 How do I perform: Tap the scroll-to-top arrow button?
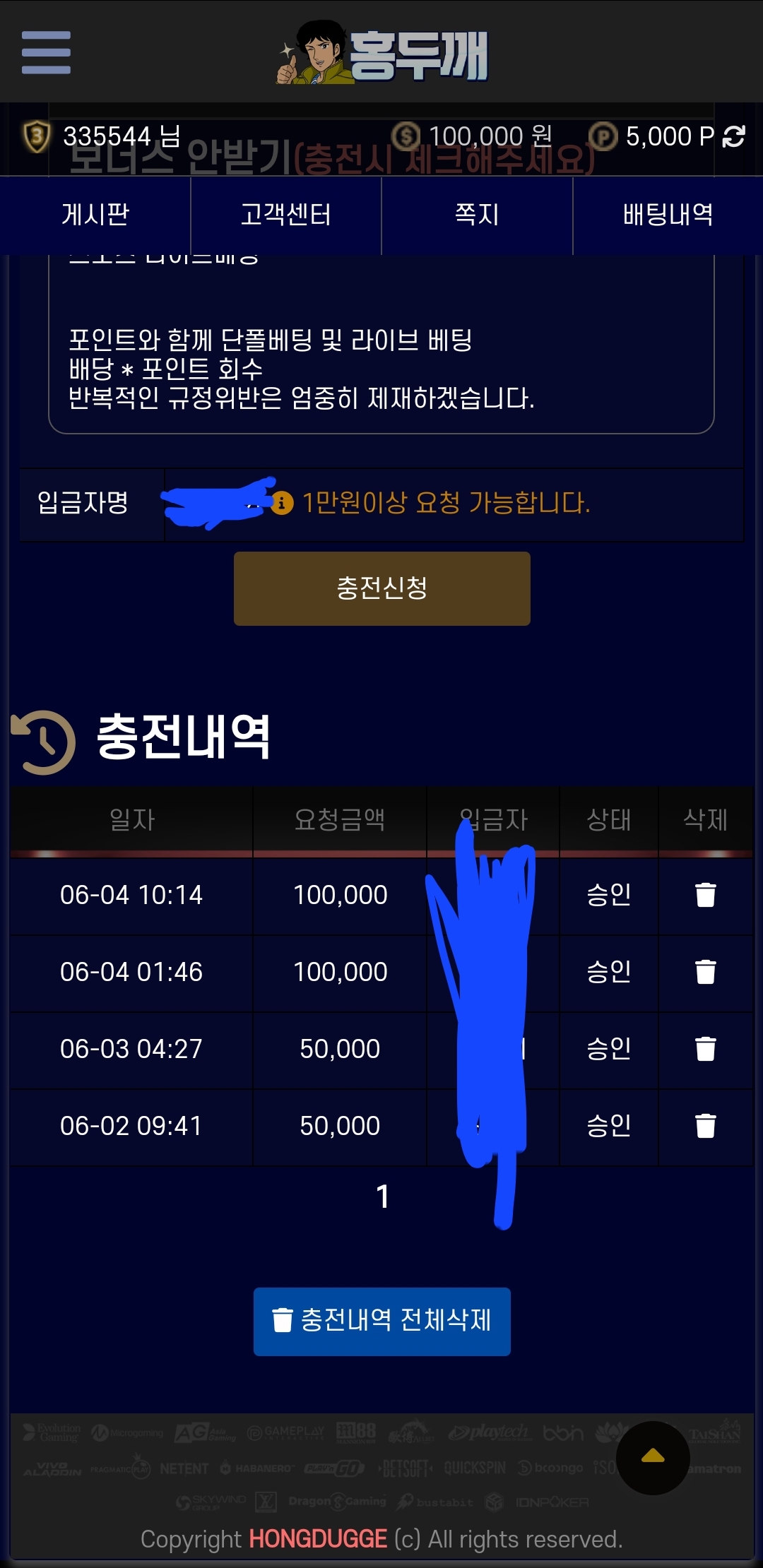(x=653, y=1458)
